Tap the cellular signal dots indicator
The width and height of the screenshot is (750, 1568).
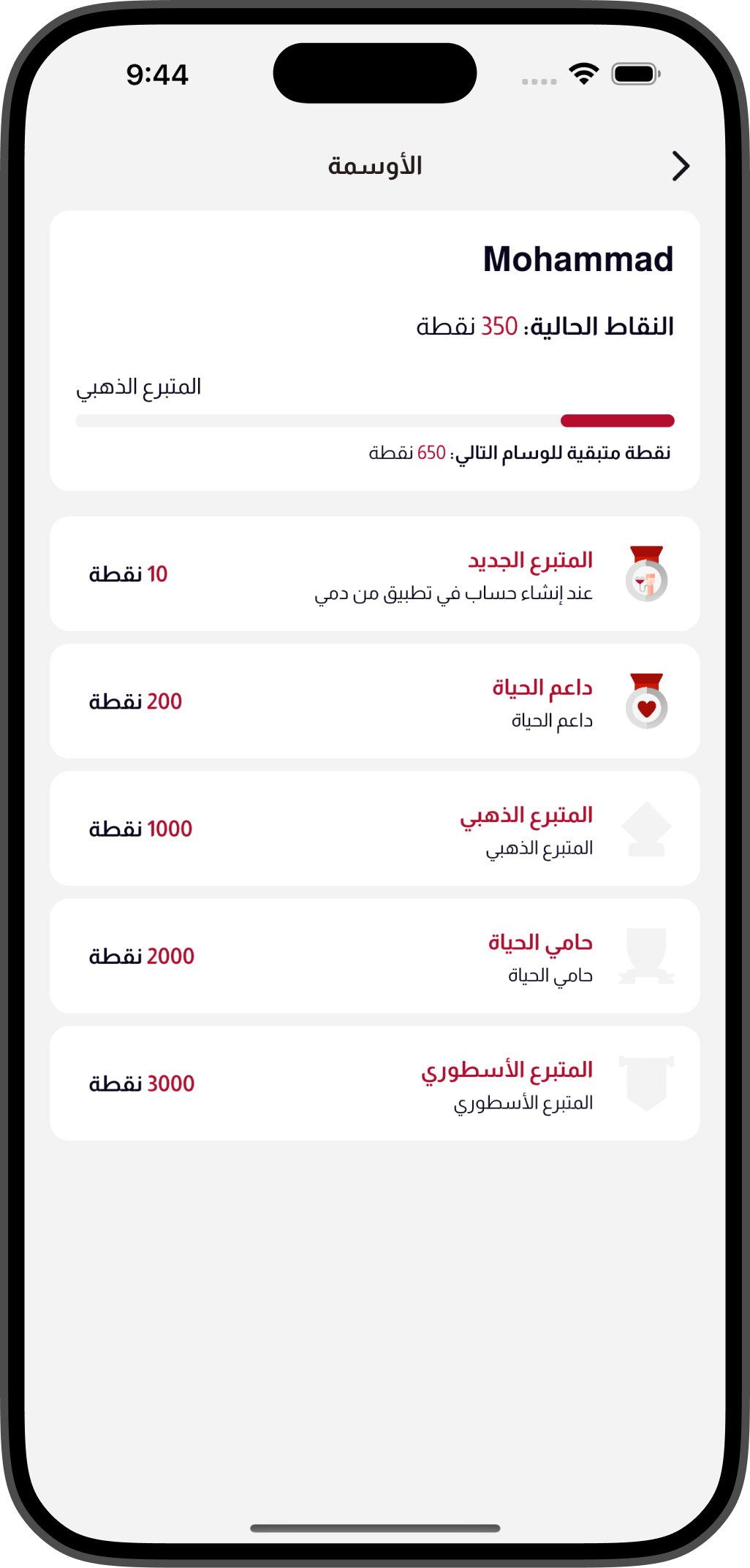coord(538,81)
